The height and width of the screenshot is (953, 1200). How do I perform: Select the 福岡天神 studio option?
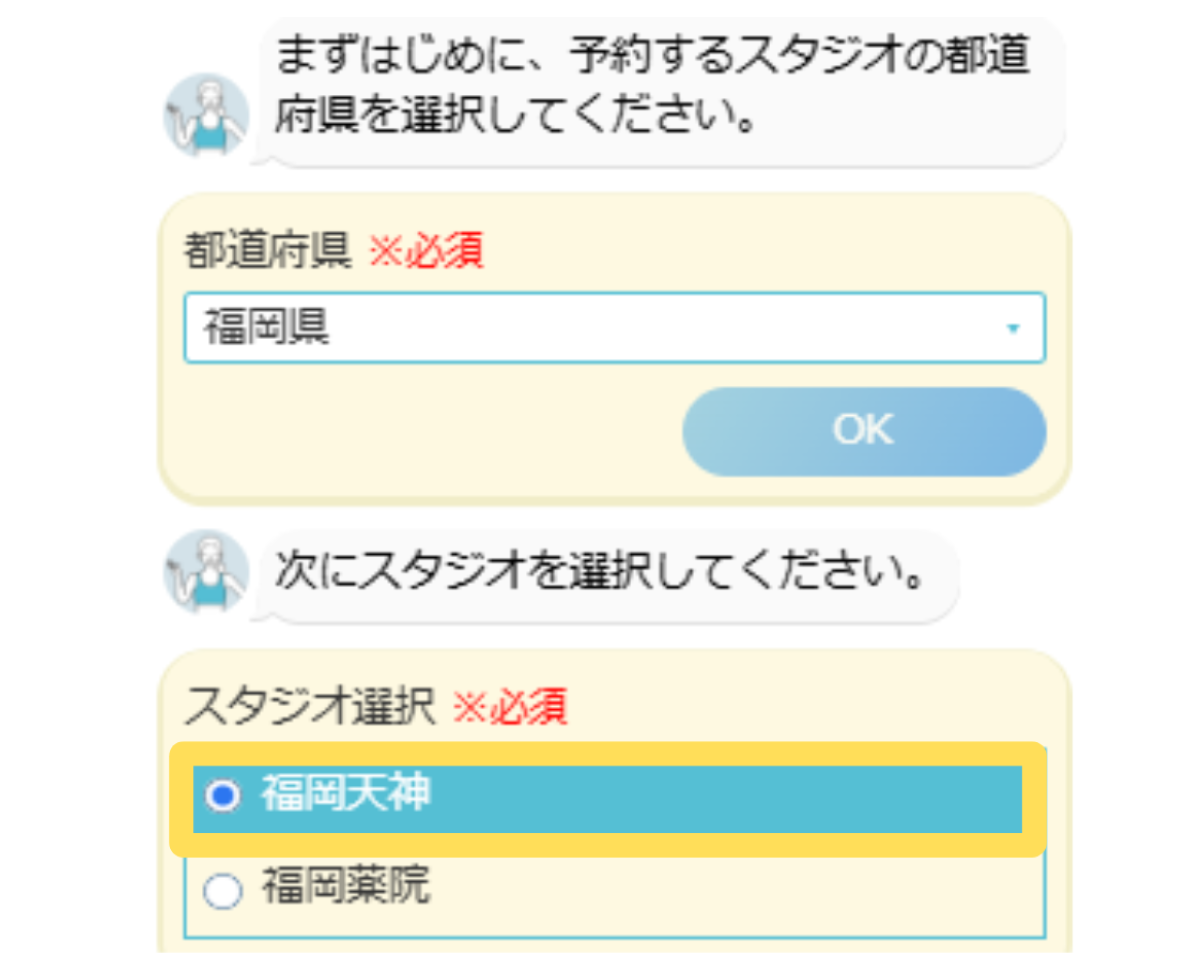pos(222,796)
